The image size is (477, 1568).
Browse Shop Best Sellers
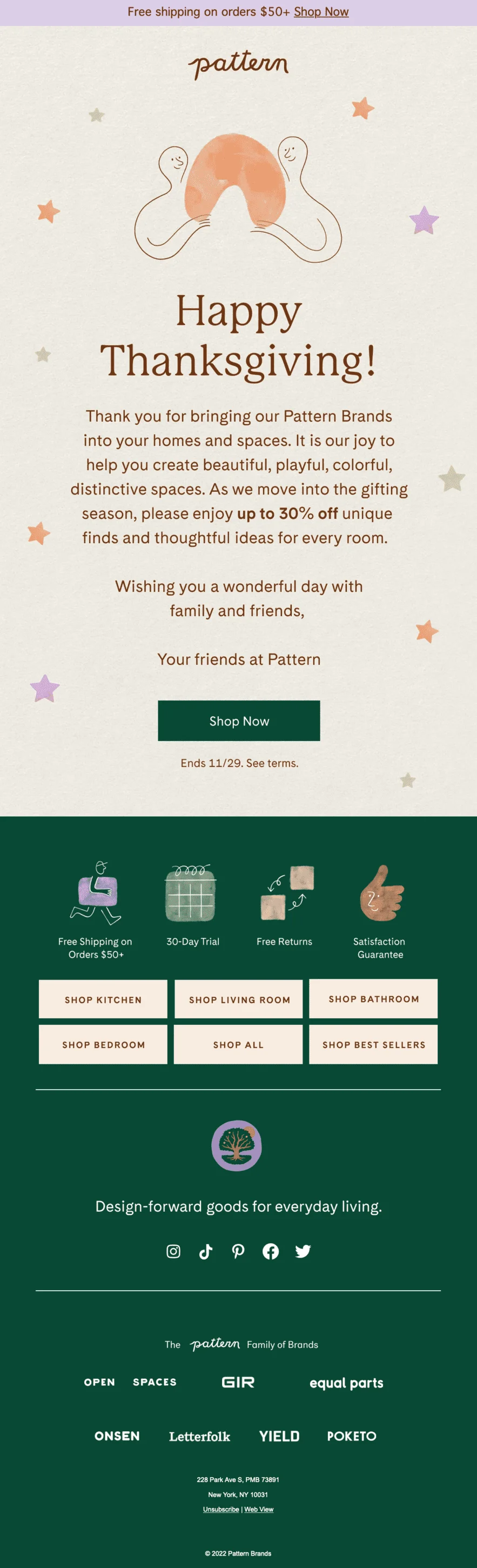374,1044
